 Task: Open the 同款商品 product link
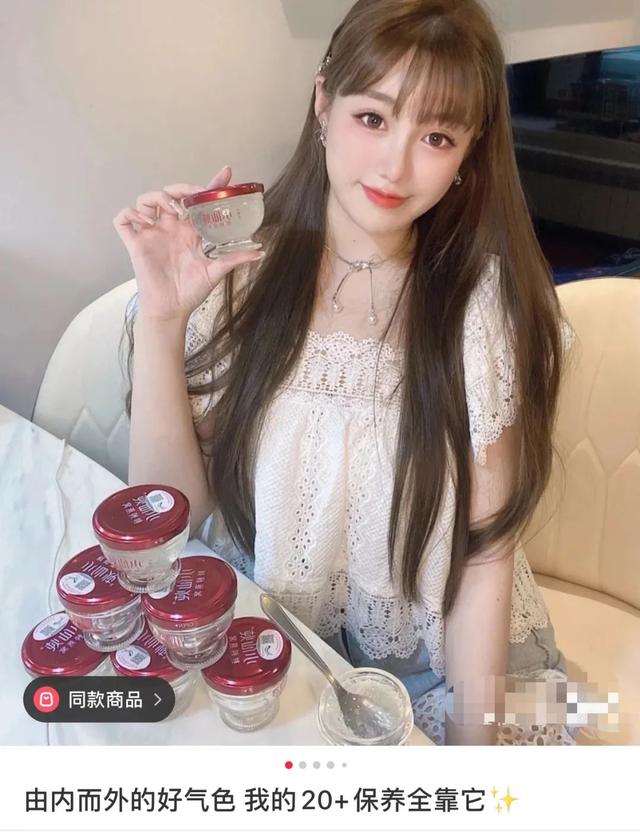[x=100, y=699]
